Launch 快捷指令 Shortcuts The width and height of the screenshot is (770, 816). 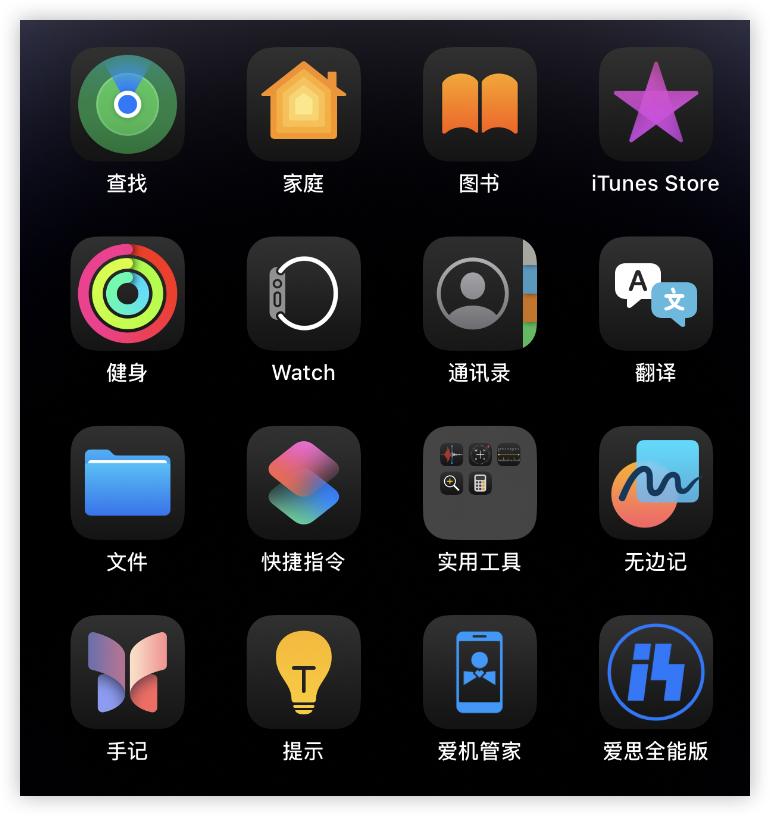tap(304, 483)
